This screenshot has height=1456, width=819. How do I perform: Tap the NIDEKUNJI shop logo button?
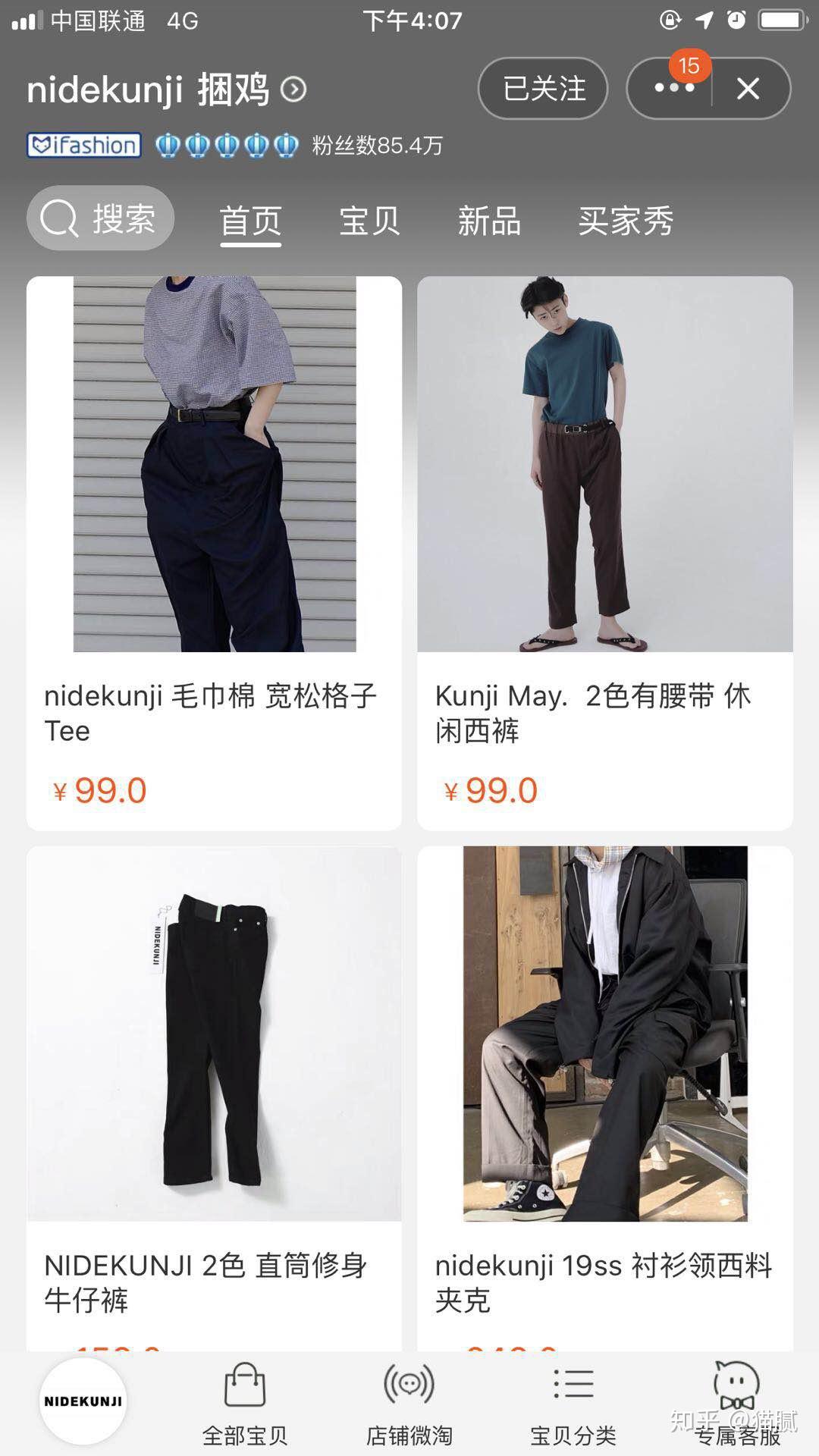click(x=83, y=1401)
